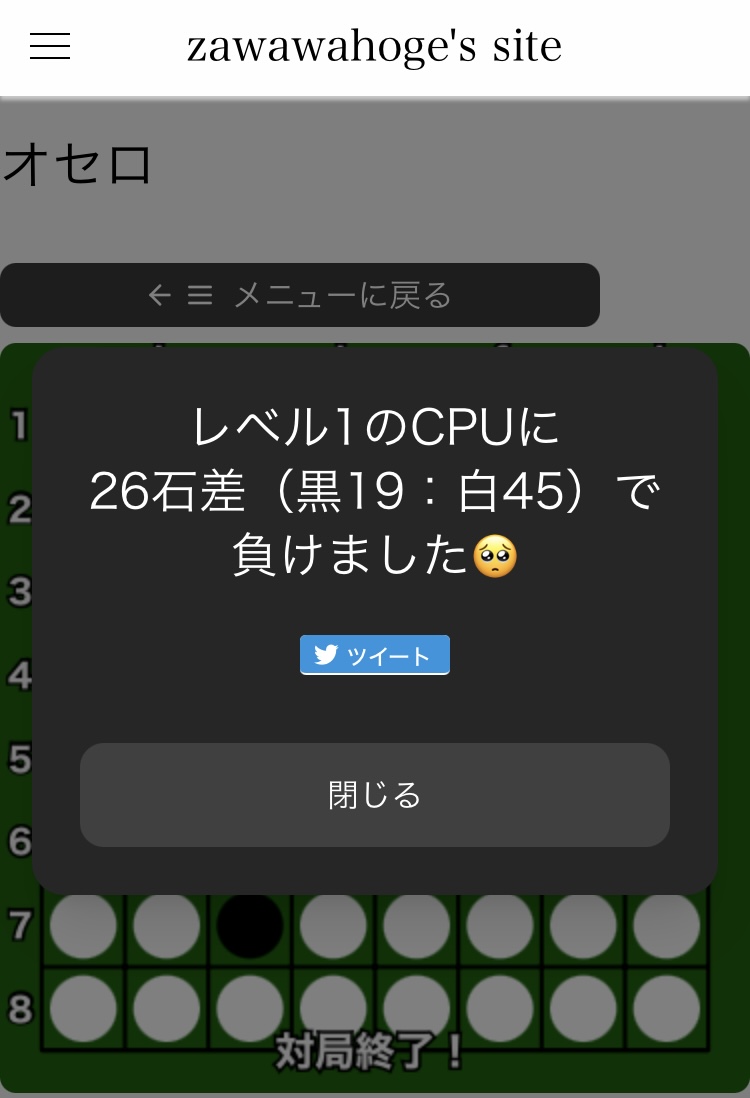Close the dialog with 閉じる
The image size is (750, 1098).
pos(375,795)
